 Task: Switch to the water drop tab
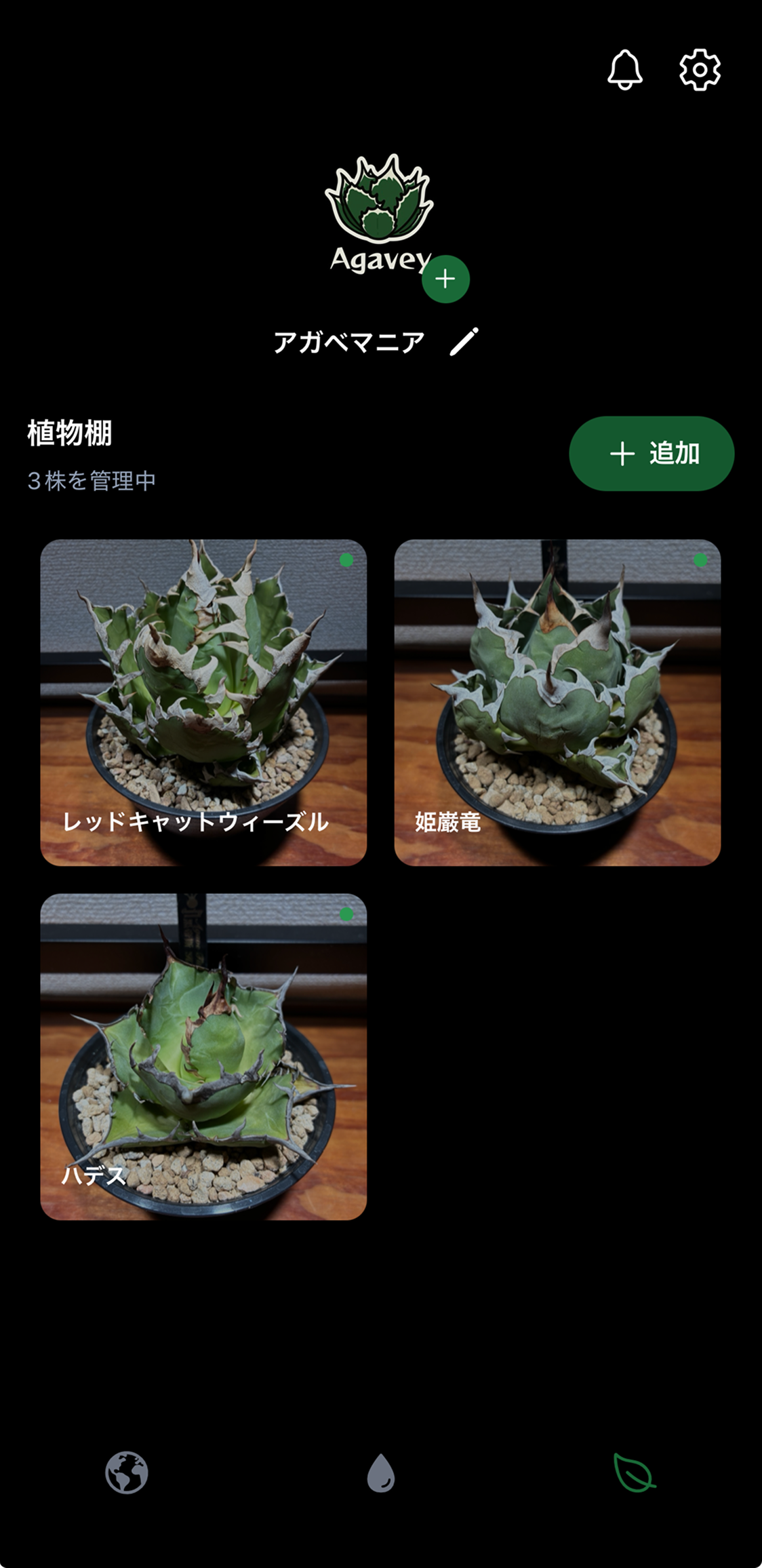coord(381,1473)
